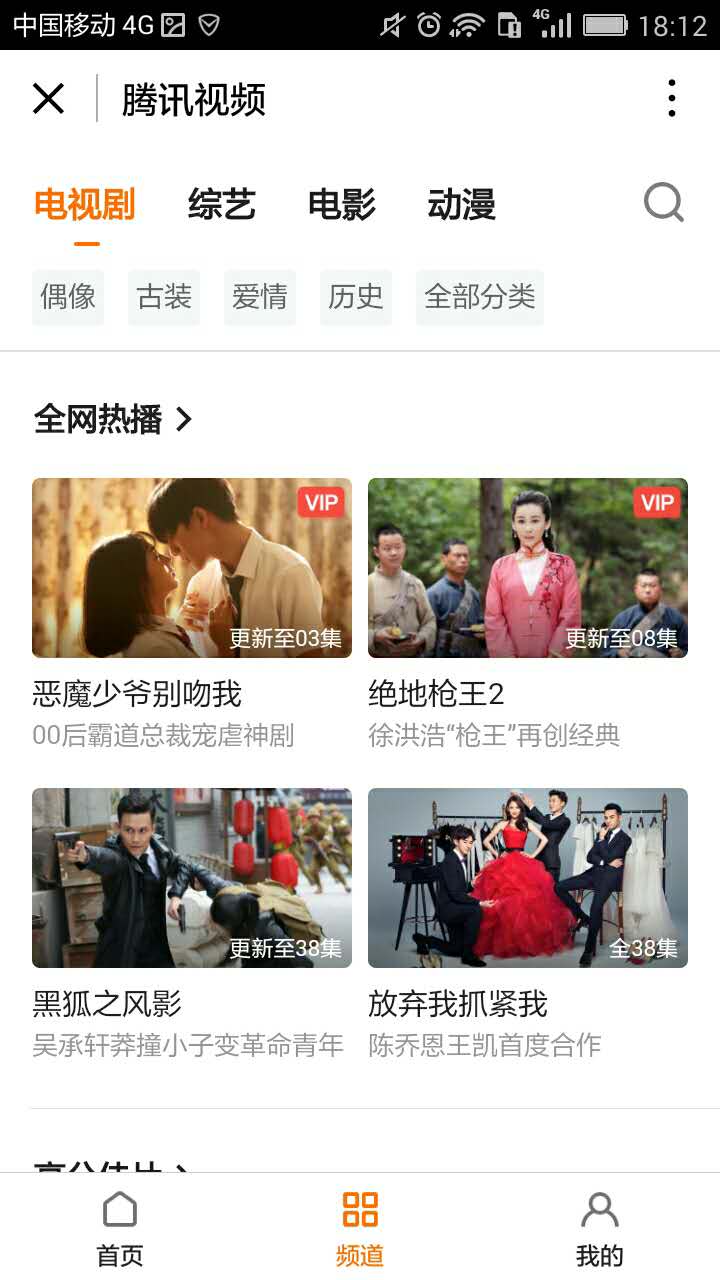Switch to the 动漫 tab
720x1280 pixels.
point(462,205)
